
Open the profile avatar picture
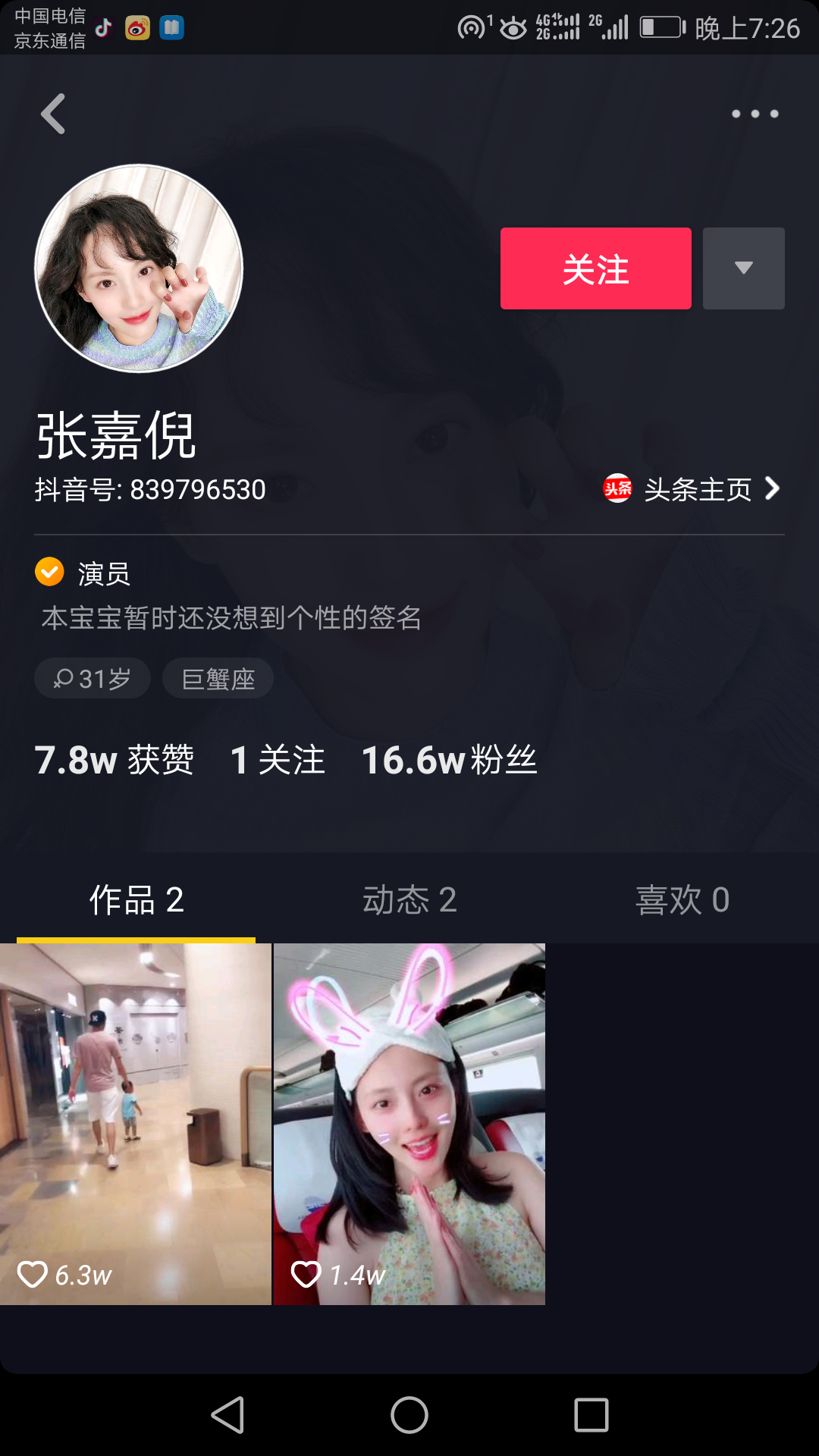click(x=139, y=268)
